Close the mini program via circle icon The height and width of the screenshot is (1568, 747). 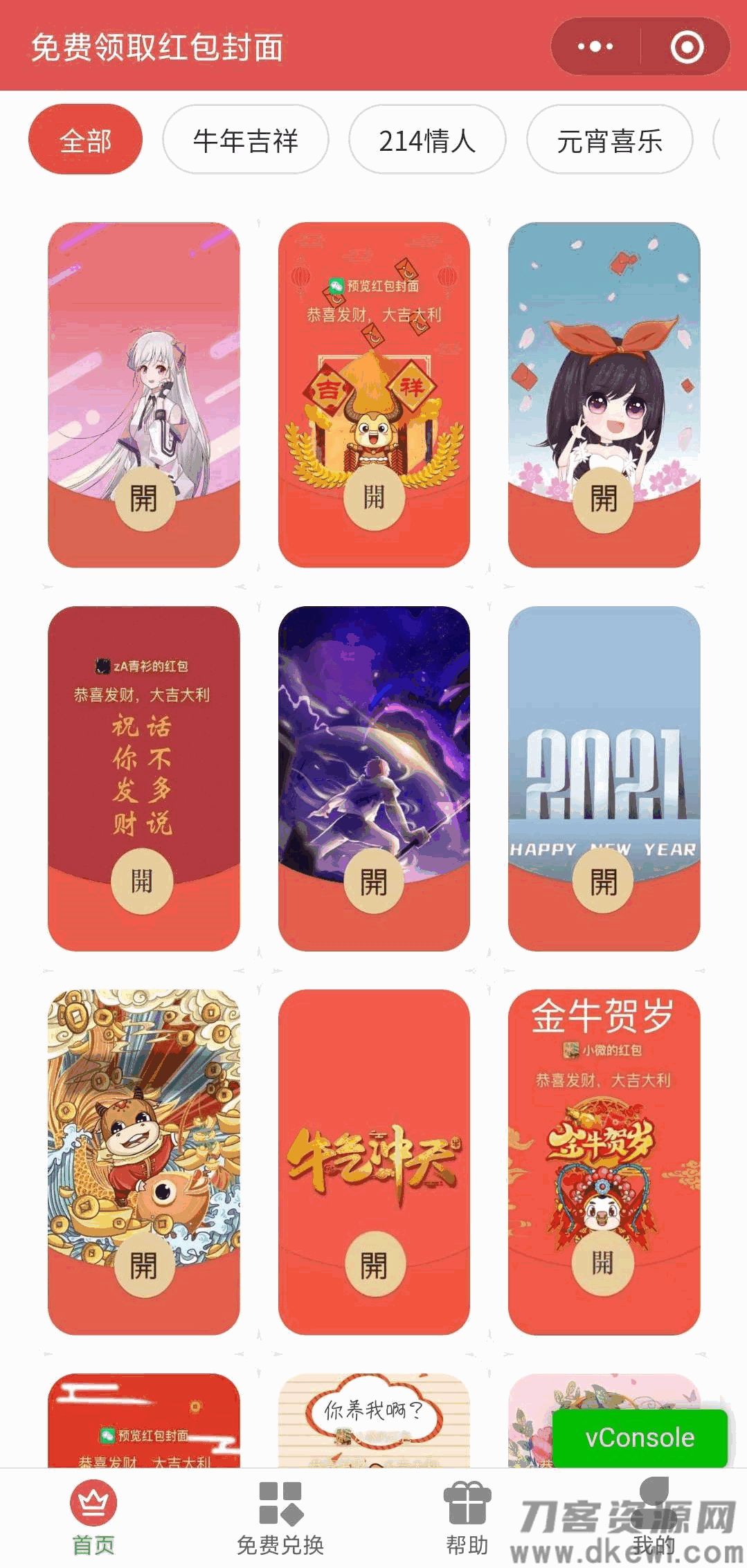pyautogui.click(x=687, y=47)
